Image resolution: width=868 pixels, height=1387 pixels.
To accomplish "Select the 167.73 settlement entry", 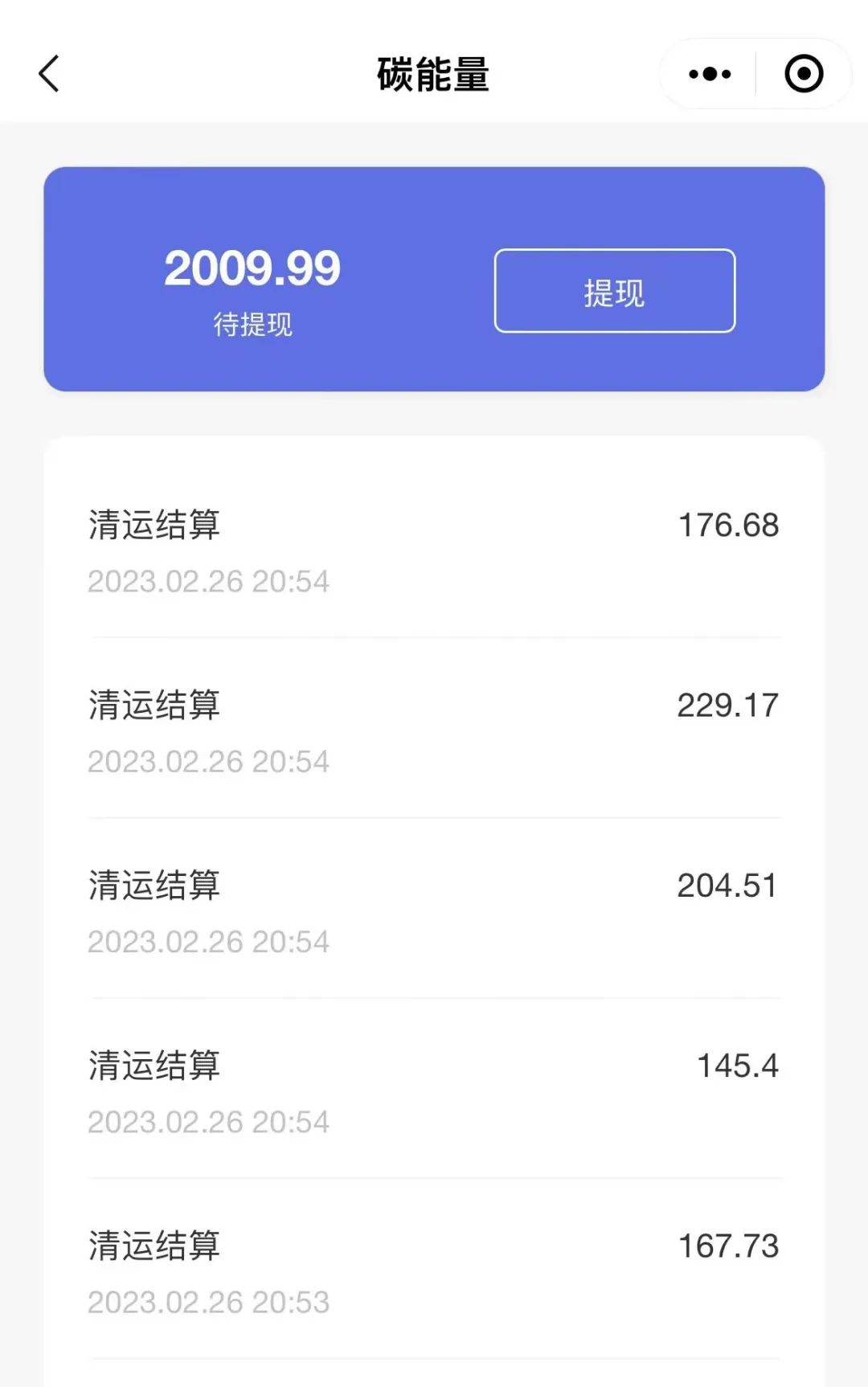I will pos(726,1246).
